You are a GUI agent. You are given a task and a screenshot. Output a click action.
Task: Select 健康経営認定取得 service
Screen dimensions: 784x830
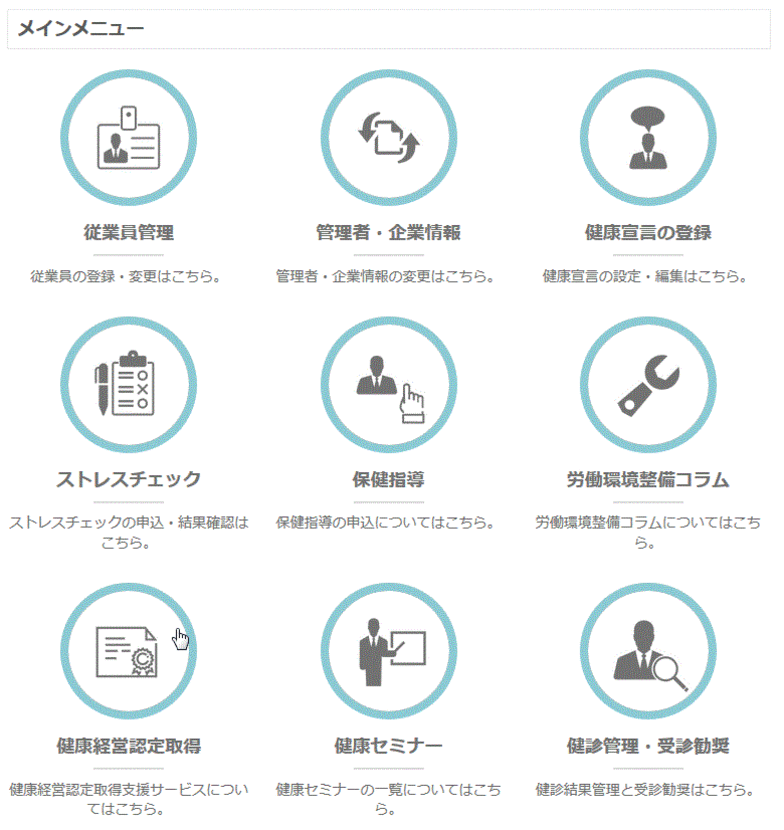pyautogui.click(x=129, y=652)
